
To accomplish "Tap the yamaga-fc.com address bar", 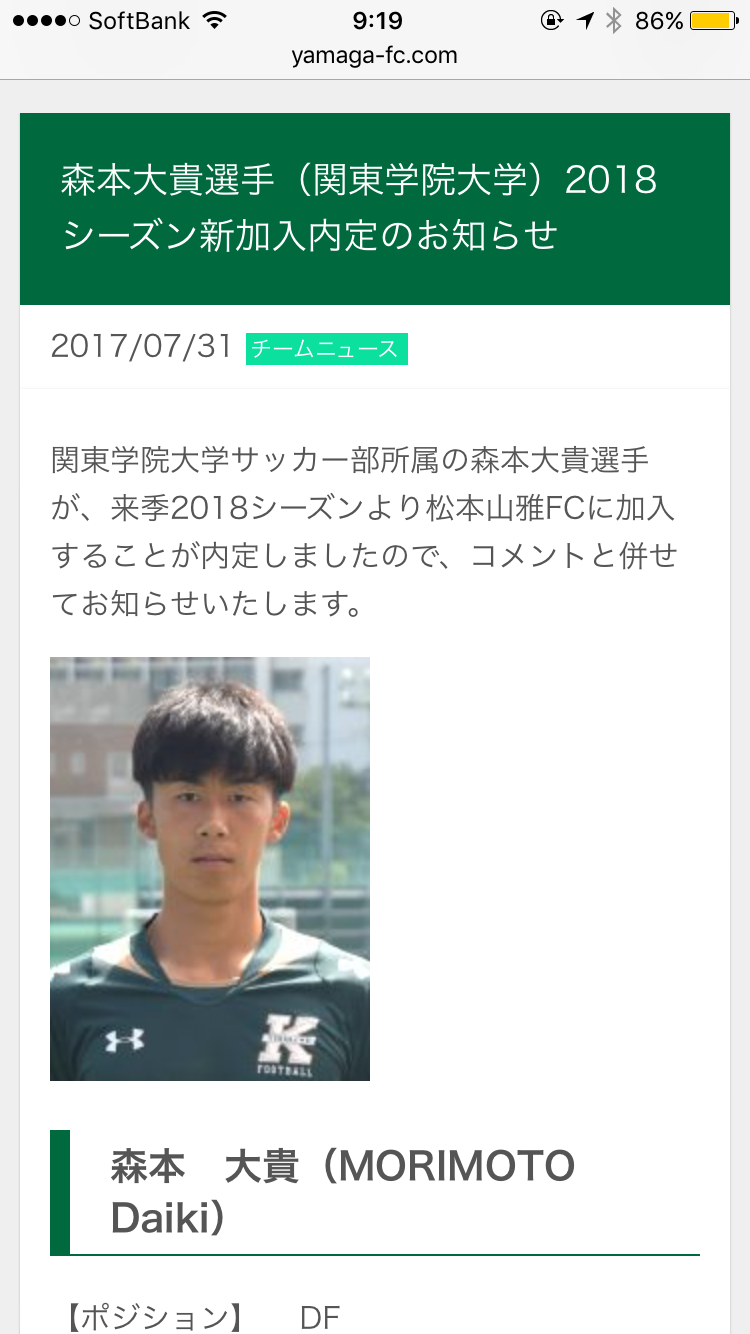I will pos(375,56).
